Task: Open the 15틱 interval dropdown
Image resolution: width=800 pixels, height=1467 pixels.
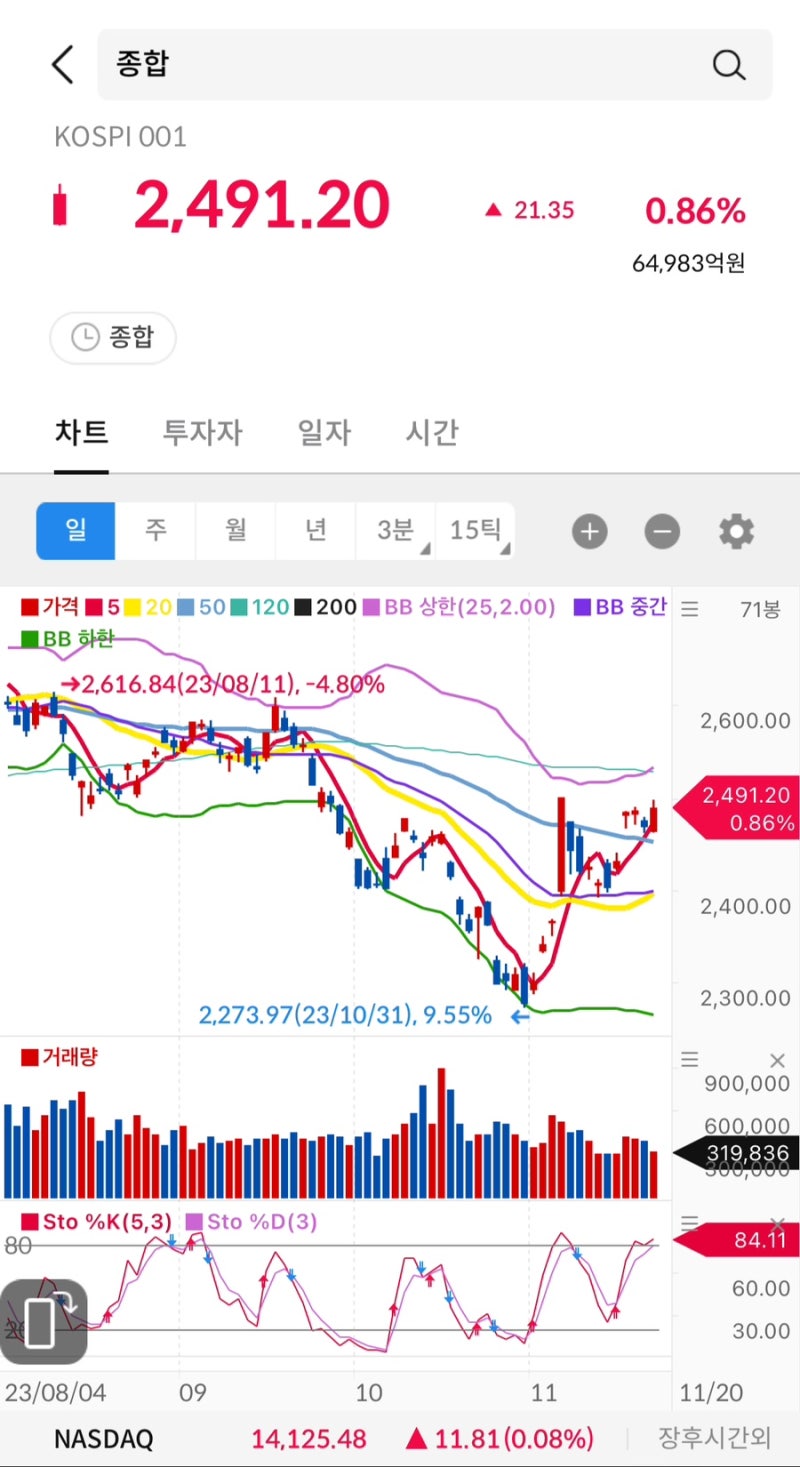Action: (477, 531)
